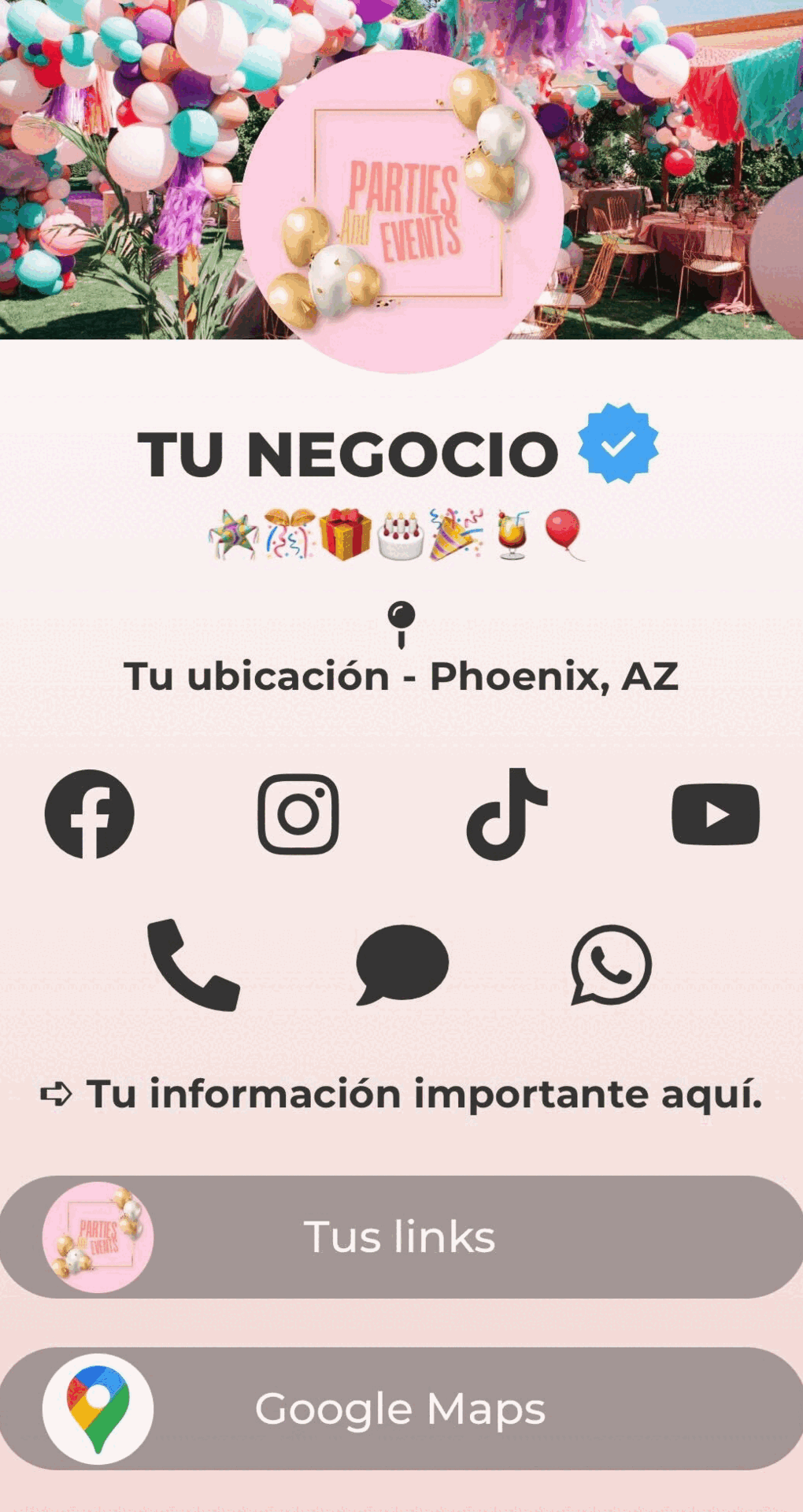803x1512 pixels.
Task: Call the business with the phone icon
Action: 193,964
